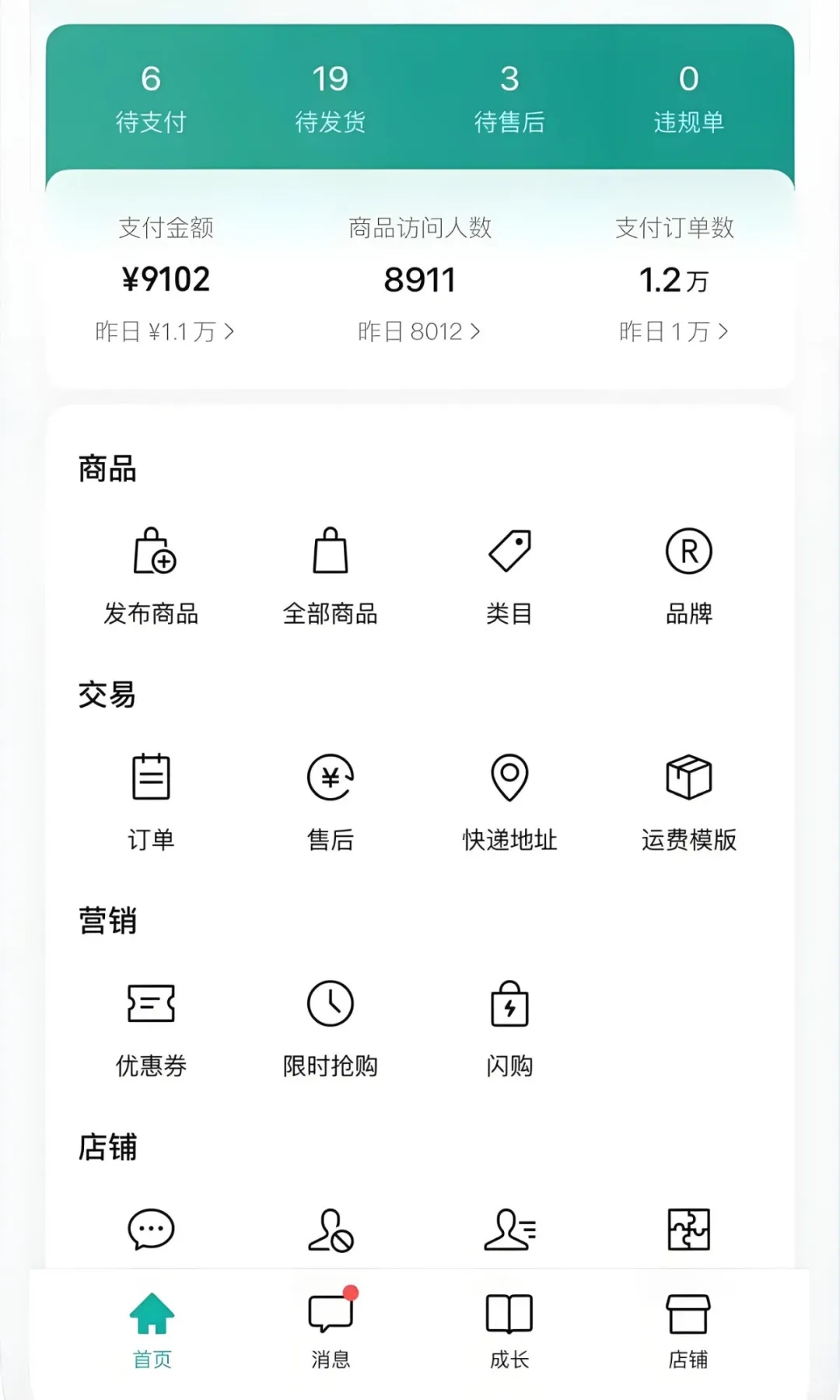Expand yesterday's payment amount 昨日¥1.1万
840x1400 pixels.
point(163,331)
